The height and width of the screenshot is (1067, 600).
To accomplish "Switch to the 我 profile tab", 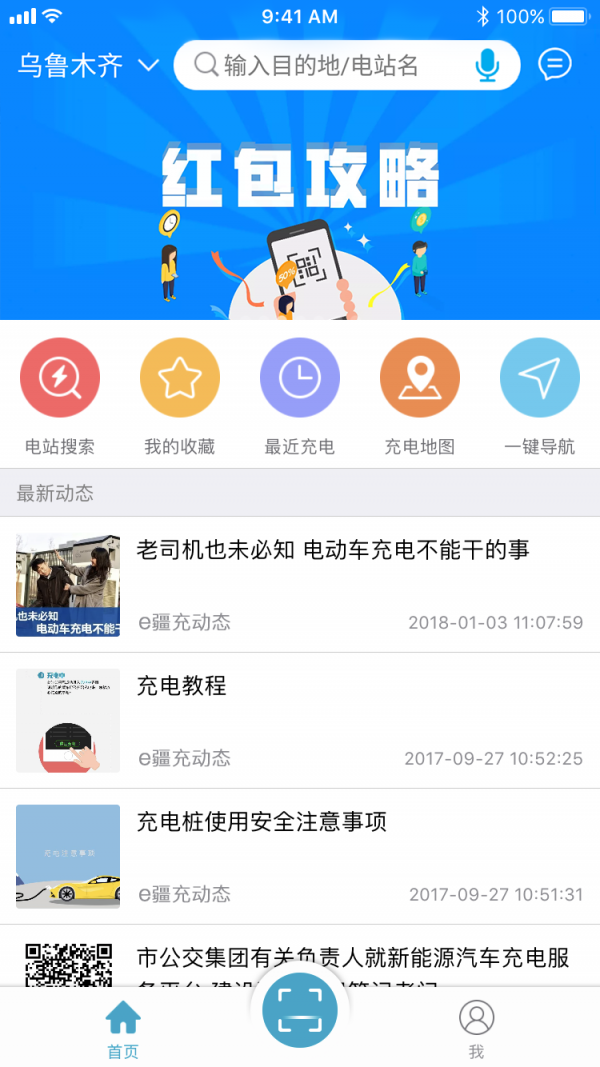I will pyautogui.click(x=476, y=1030).
